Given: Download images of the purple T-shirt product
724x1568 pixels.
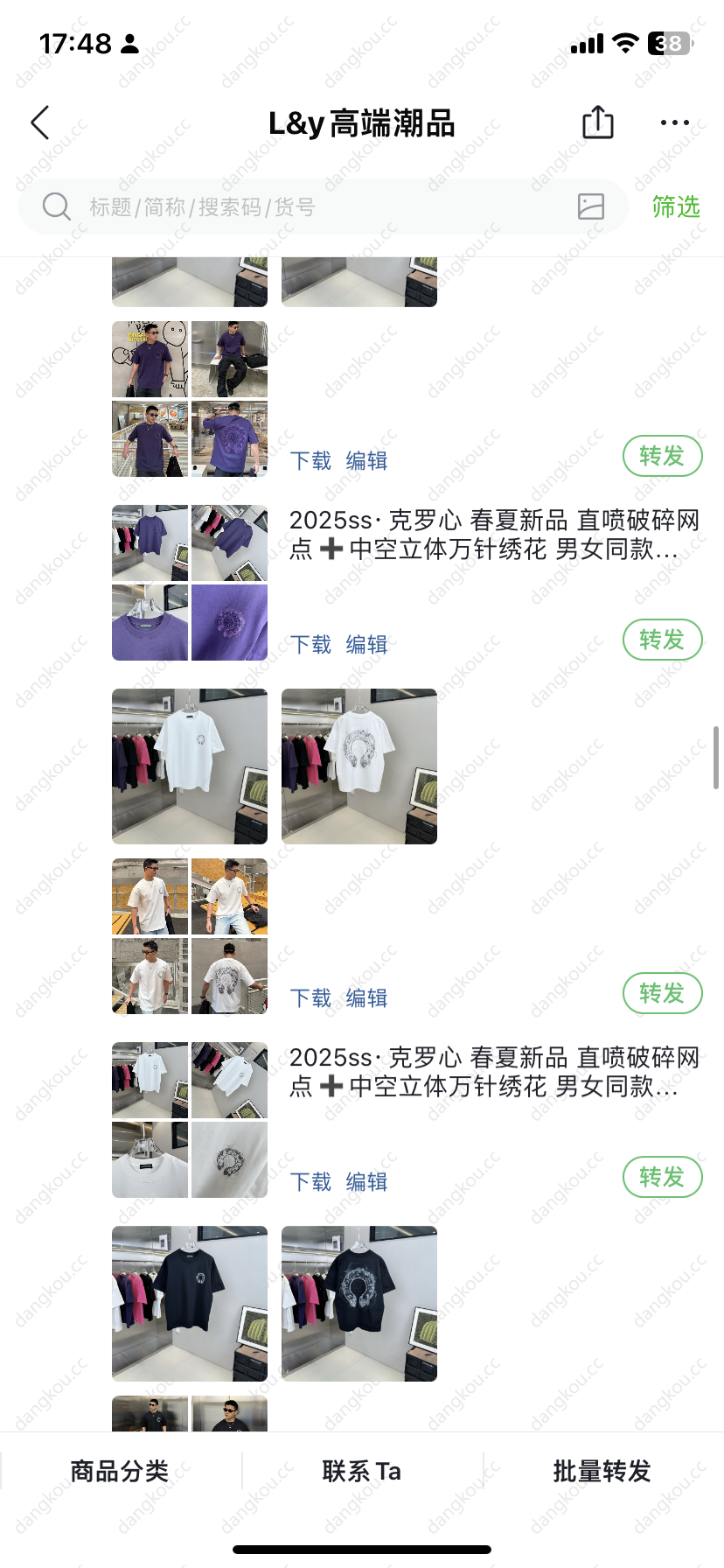Looking at the screenshot, I should tap(310, 645).
